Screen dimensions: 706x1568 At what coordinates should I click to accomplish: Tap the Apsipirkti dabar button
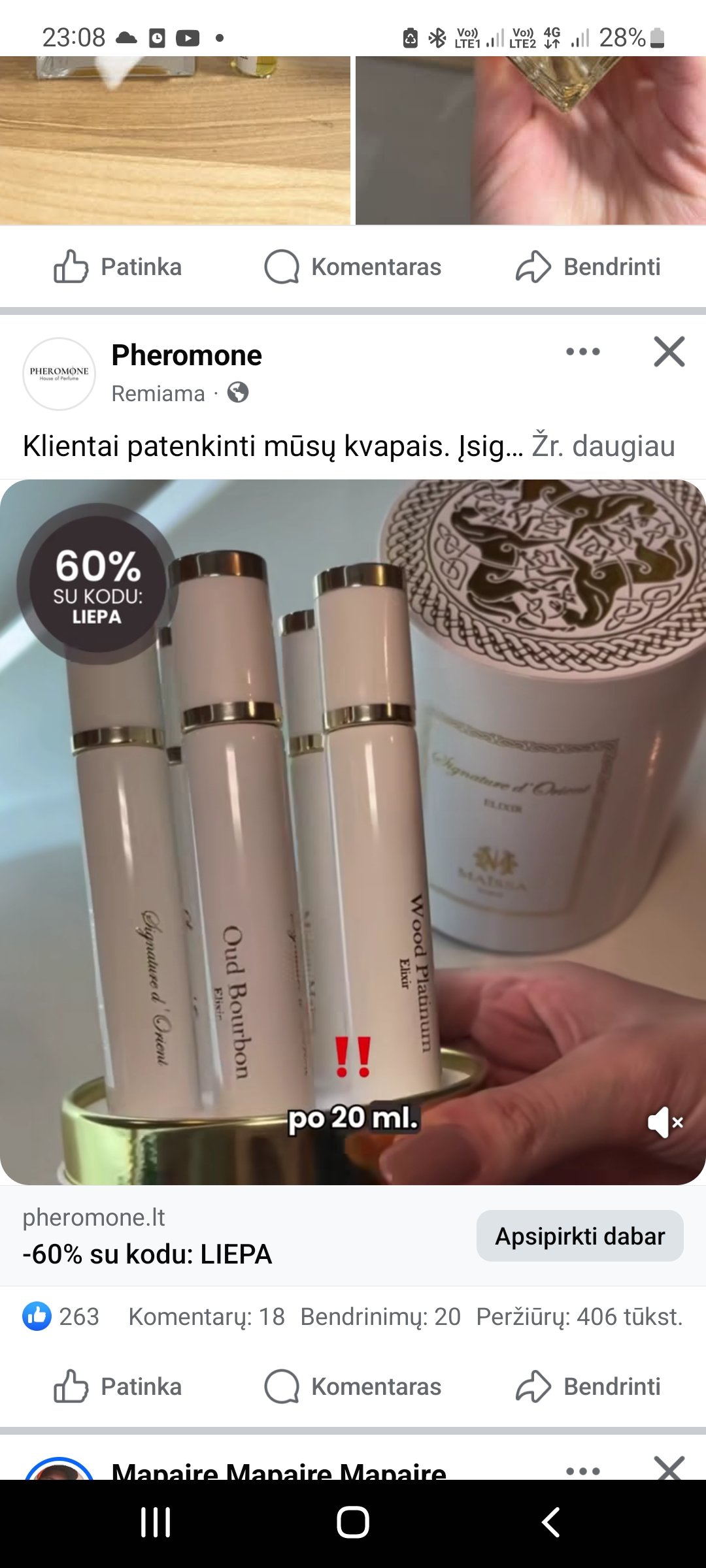coord(580,1236)
